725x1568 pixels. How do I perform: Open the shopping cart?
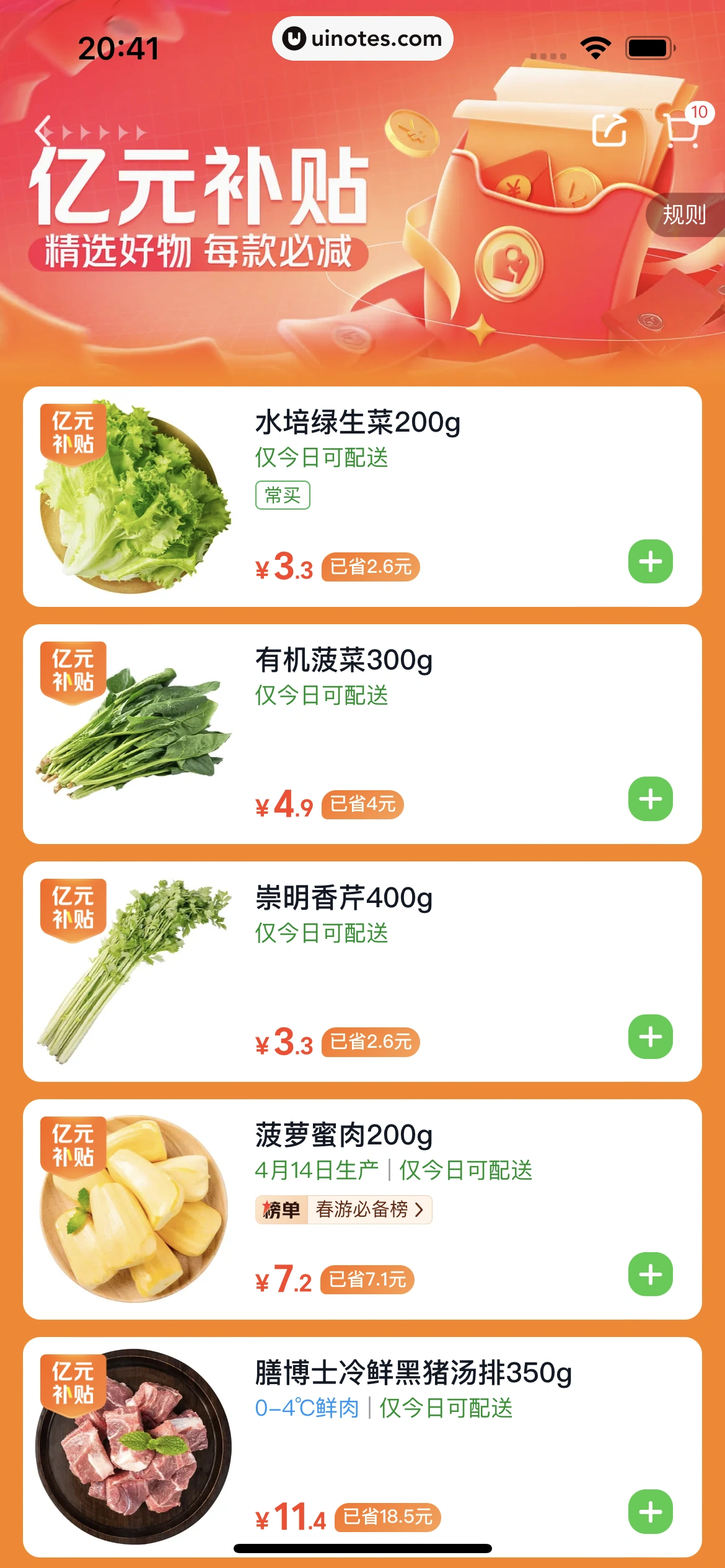tap(682, 129)
